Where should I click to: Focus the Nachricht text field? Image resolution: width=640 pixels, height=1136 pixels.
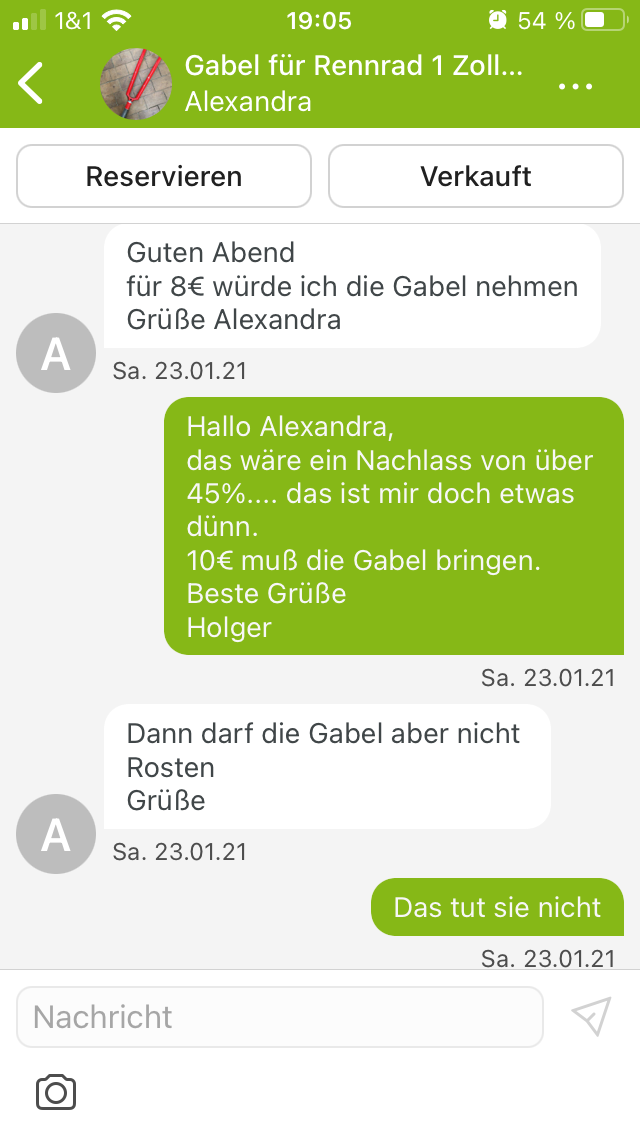(280, 1016)
